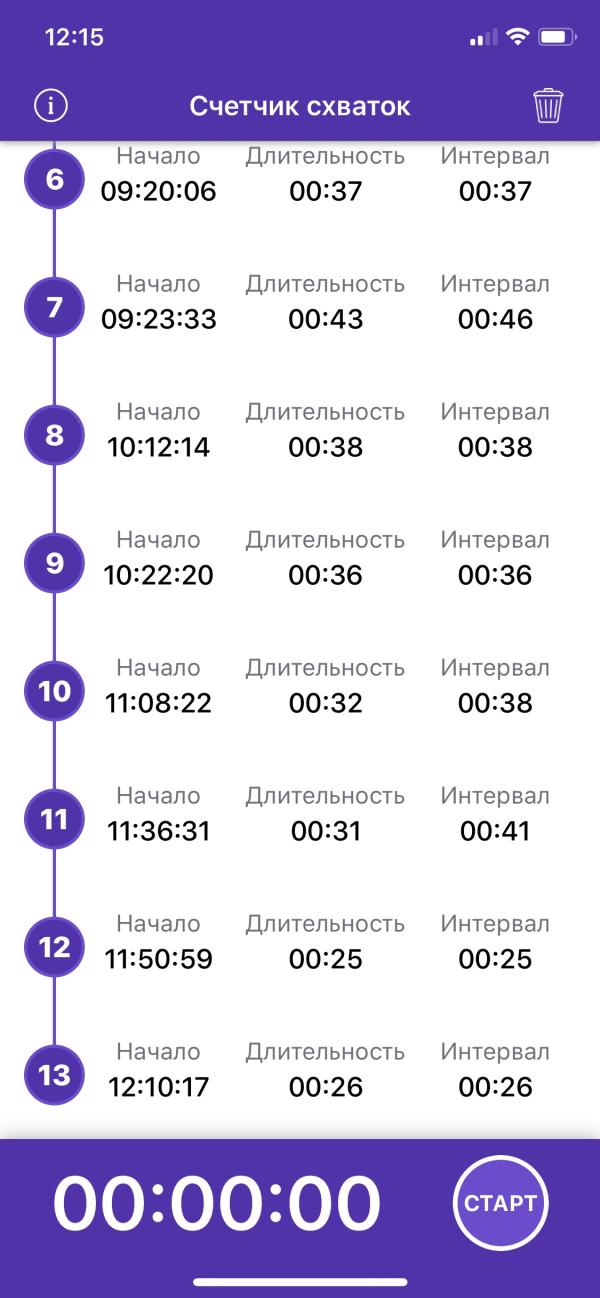Delete all records with the trash icon
Viewport: 600px width, 1298px height.
pyautogui.click(x=548, y=105)
